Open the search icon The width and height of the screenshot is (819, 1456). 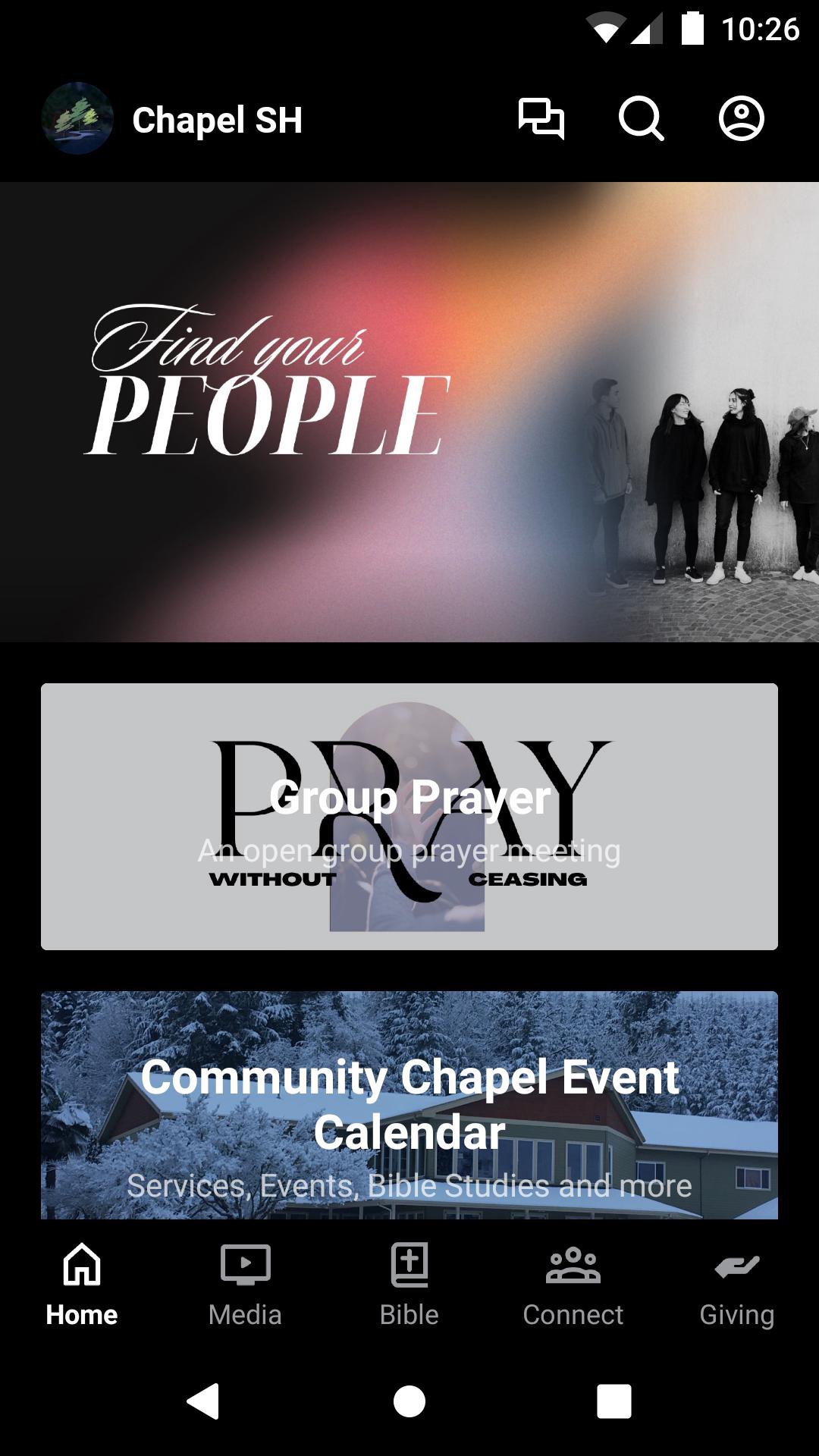[x=641, y=119]
